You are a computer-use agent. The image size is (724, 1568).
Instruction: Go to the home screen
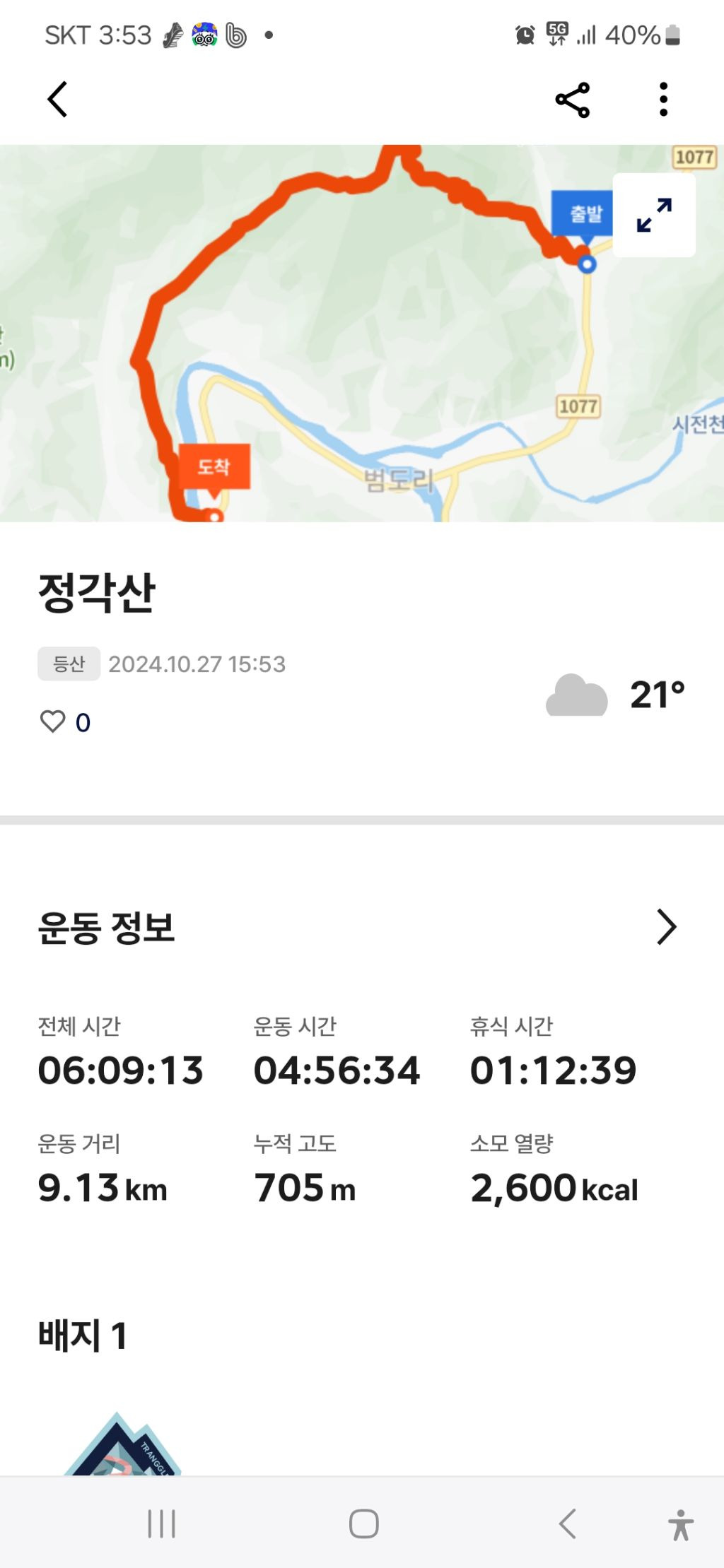363,1523
